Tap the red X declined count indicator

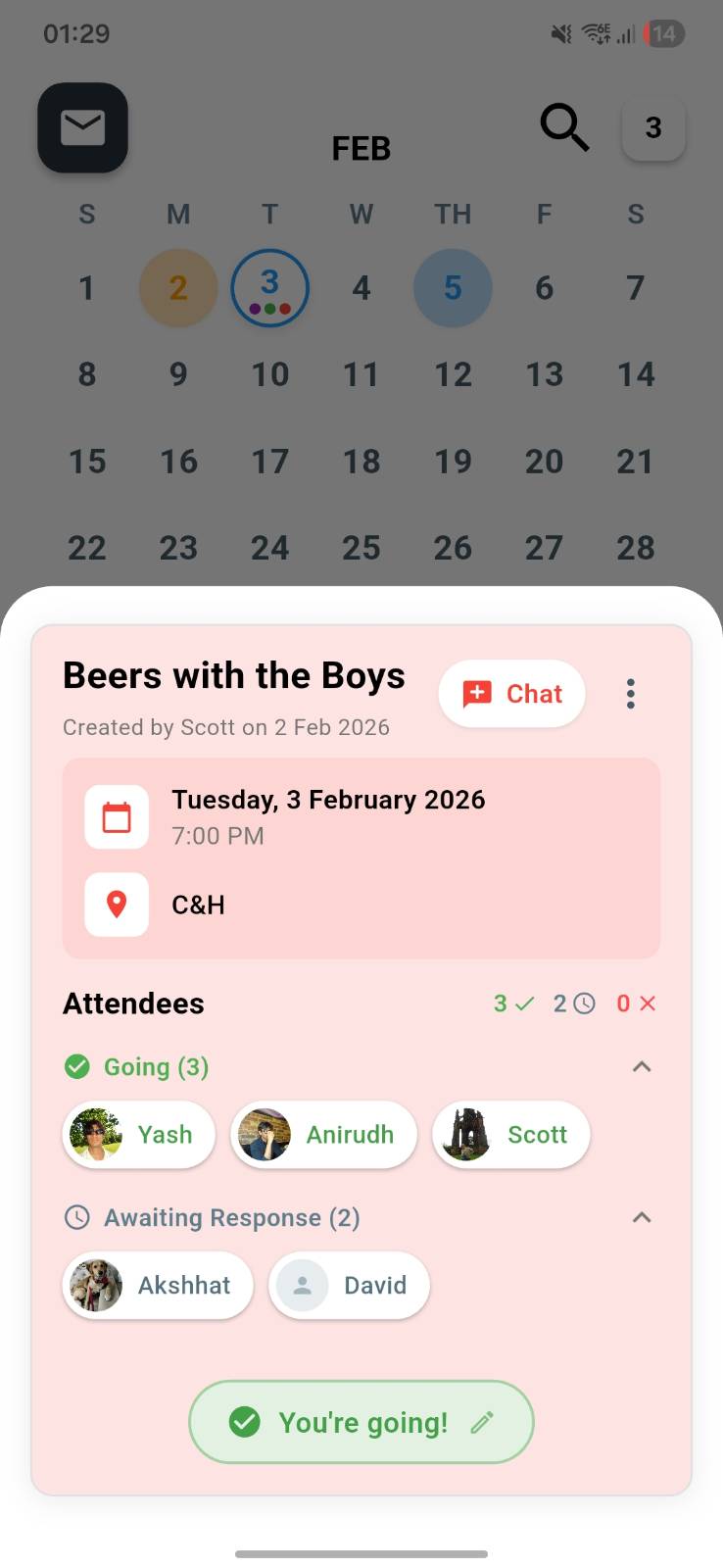coord(635,1004)
